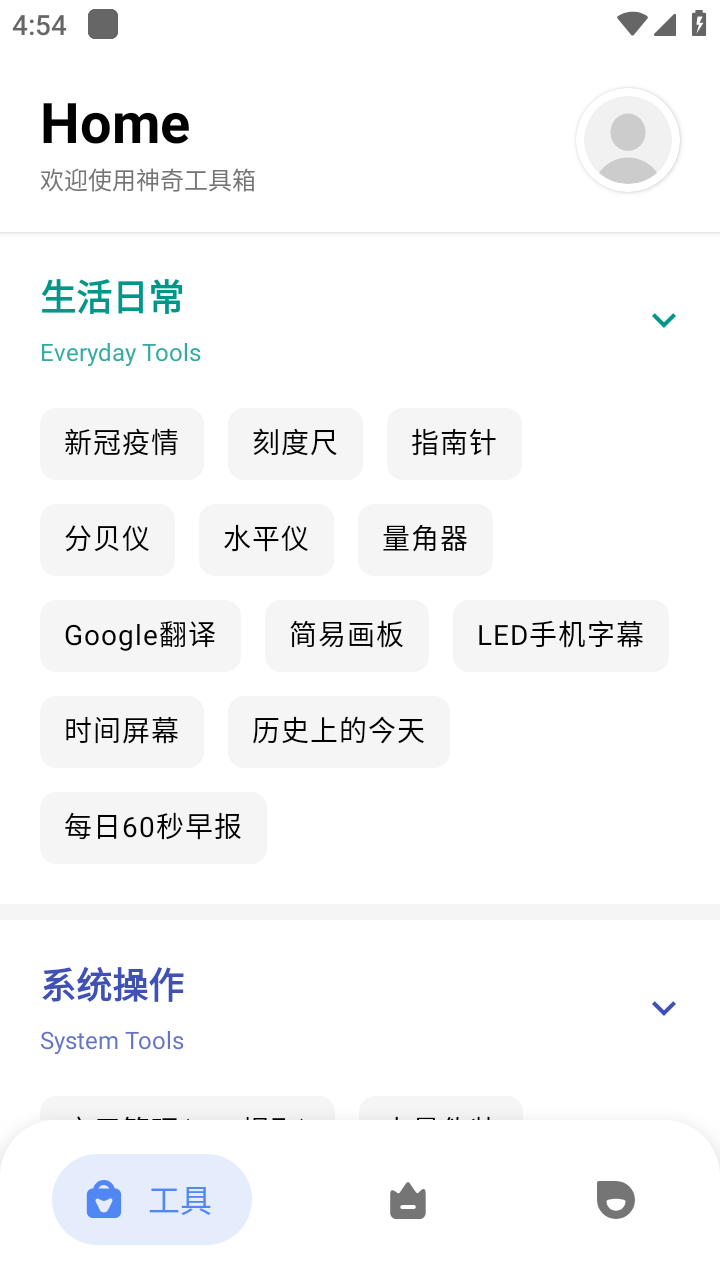Open the face profile icon at bottom right

[x=615, y=1199]
